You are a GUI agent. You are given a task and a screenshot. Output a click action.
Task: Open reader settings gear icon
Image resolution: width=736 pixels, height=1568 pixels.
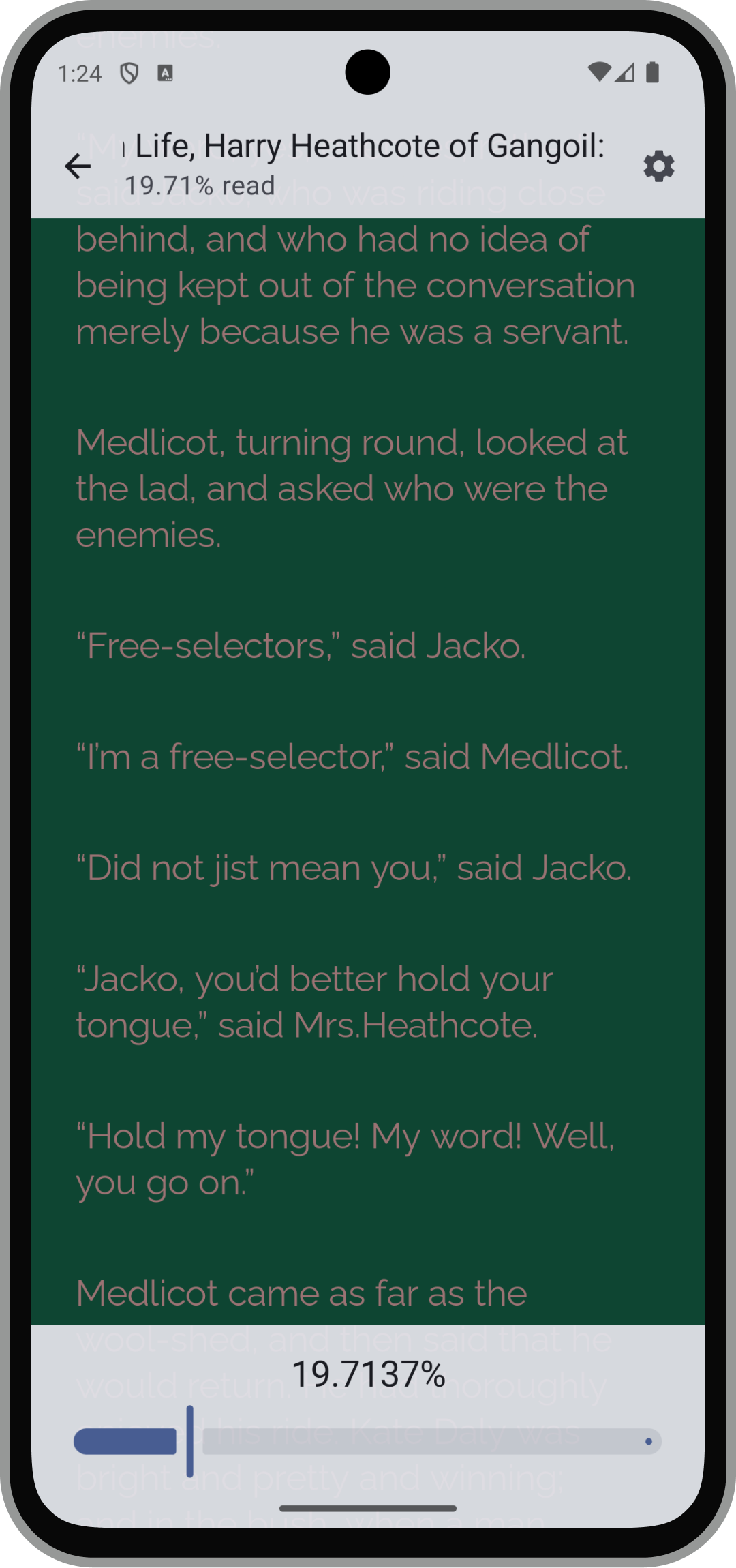(658, 166)
